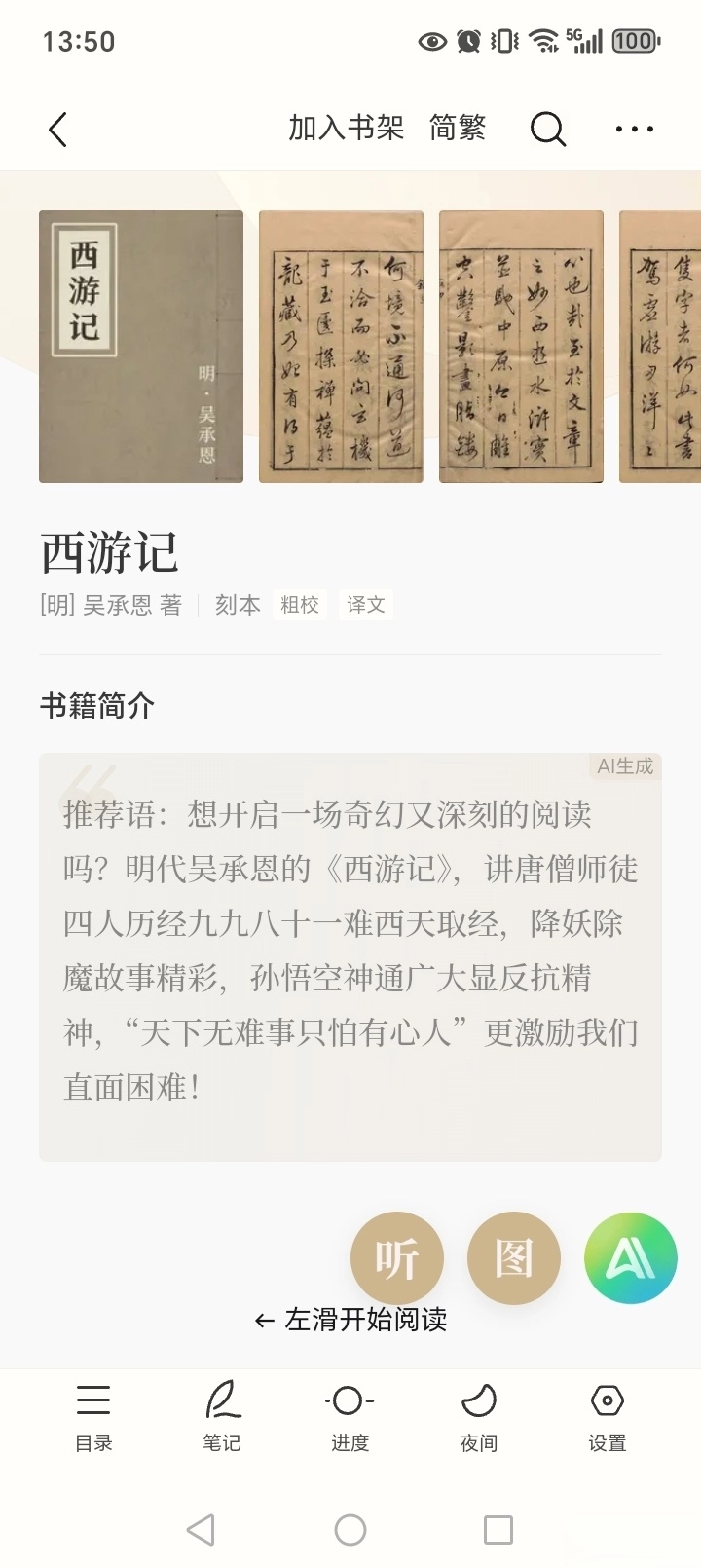Tap 左滑开始阅读 to start reading
The height and width of the screenshot is (1568, 701).
click(350, 1321)
